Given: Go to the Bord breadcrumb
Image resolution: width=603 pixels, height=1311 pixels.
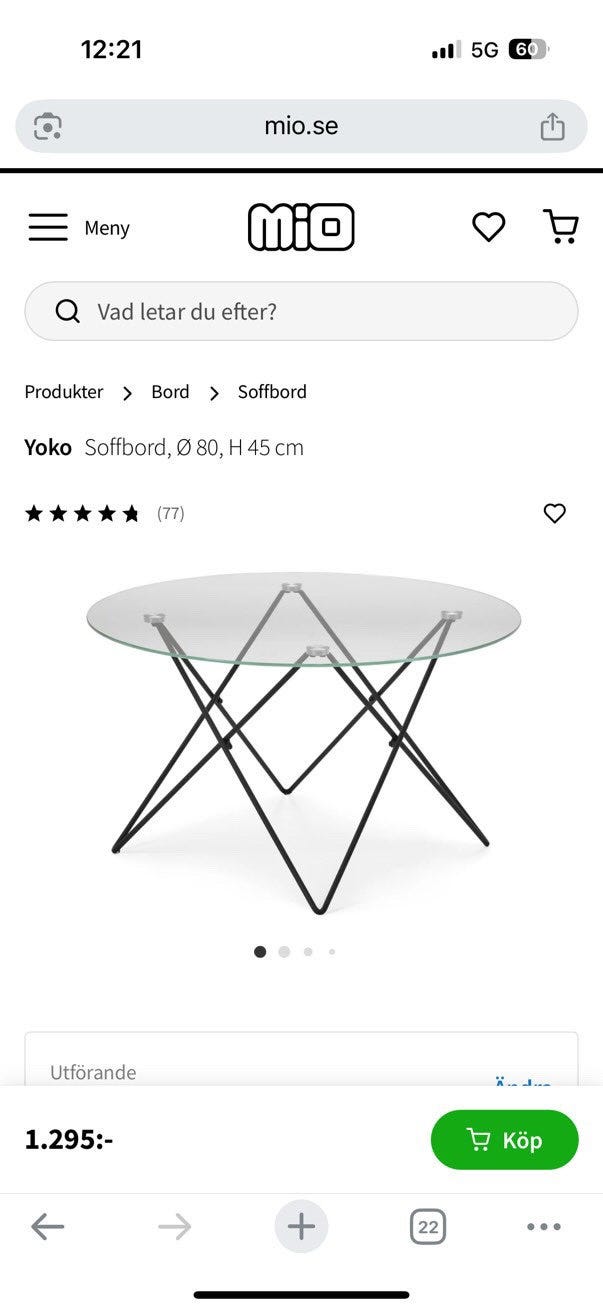Looking at the screenshot, I should click(170, 392).
